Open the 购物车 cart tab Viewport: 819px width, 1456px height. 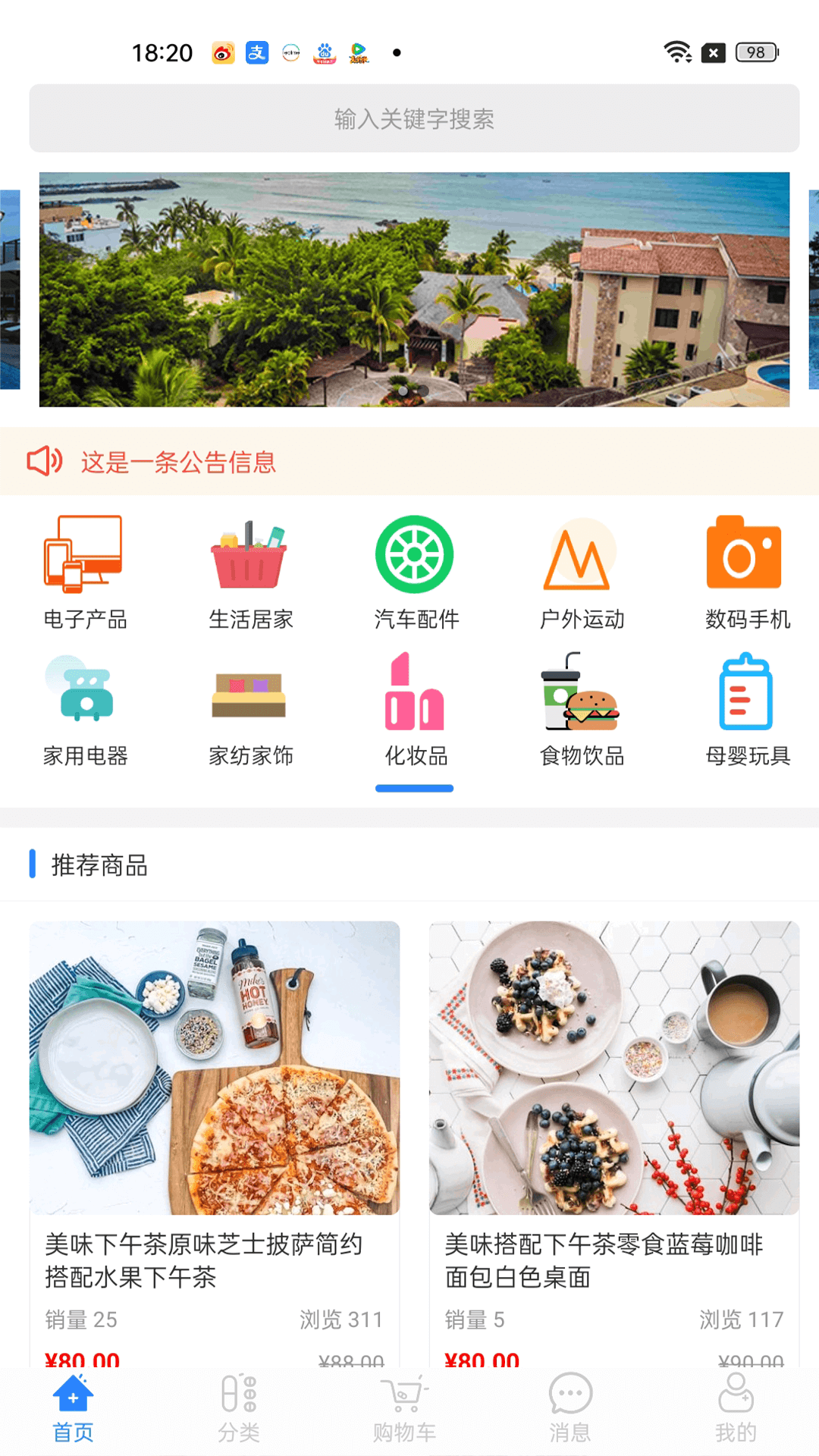[x=405, y=1408]
